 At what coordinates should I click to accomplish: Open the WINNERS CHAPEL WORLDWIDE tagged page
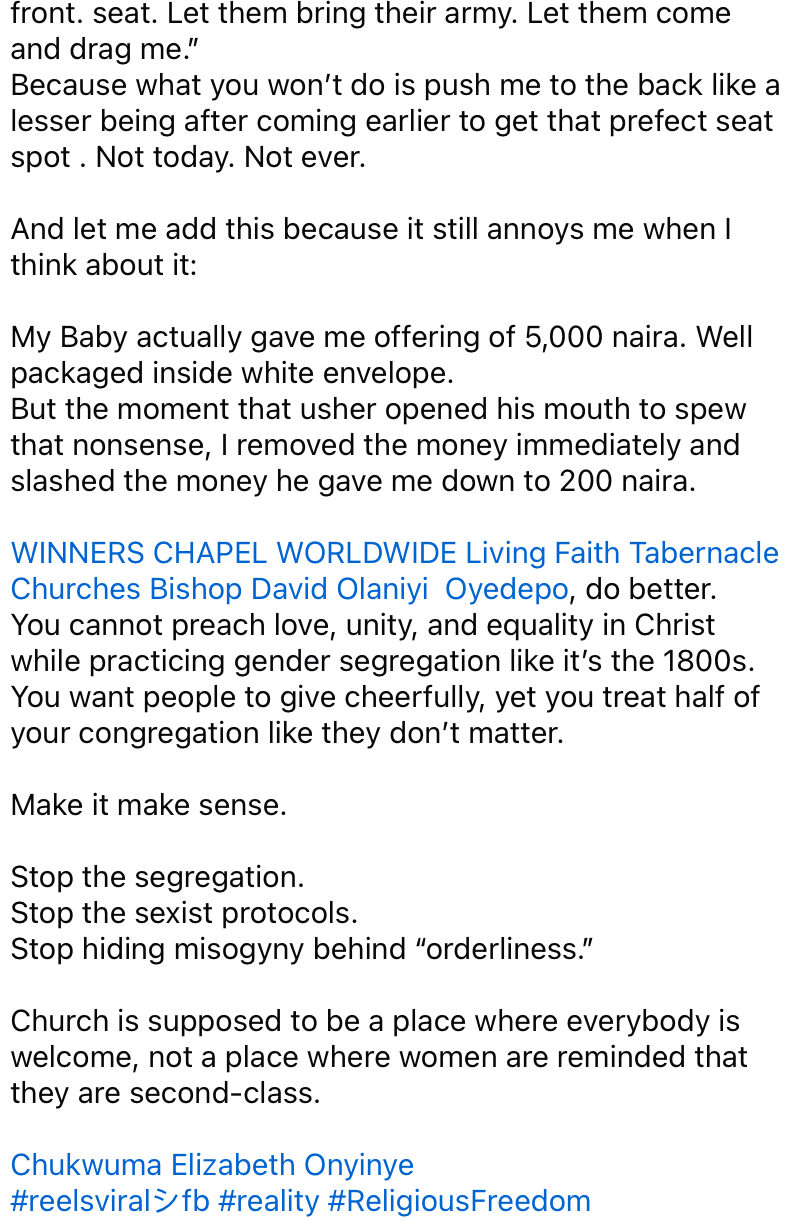click(x=234, y=553)
